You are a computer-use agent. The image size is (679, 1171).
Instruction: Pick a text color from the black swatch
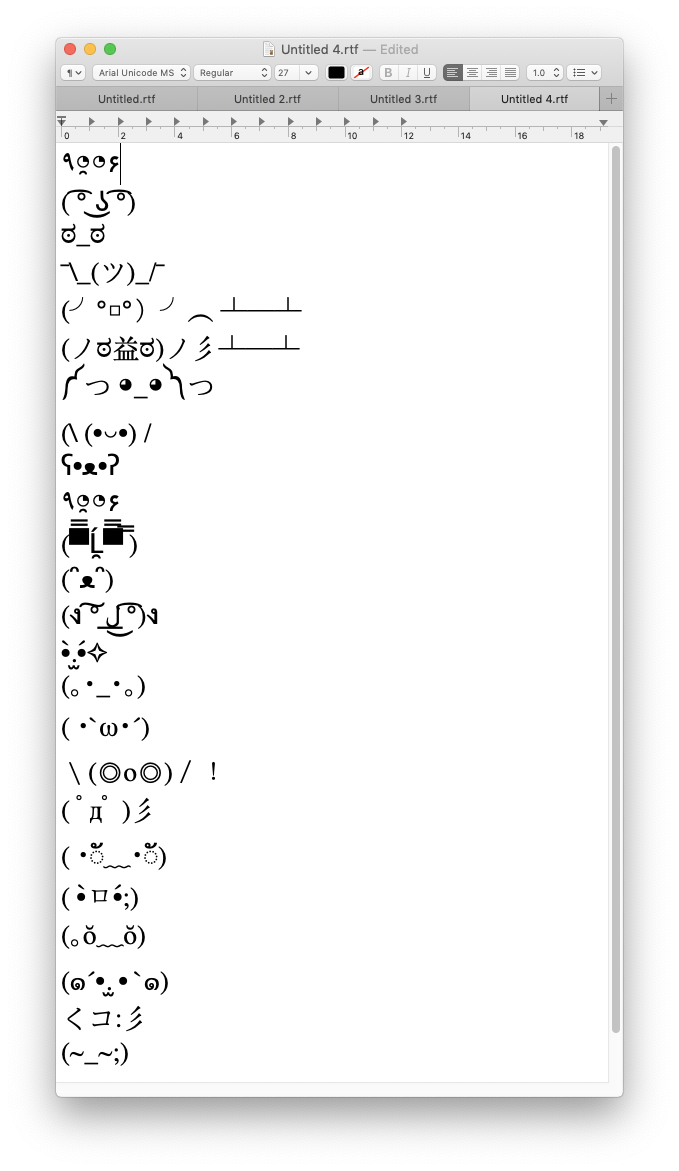click(x=336, y=73)
